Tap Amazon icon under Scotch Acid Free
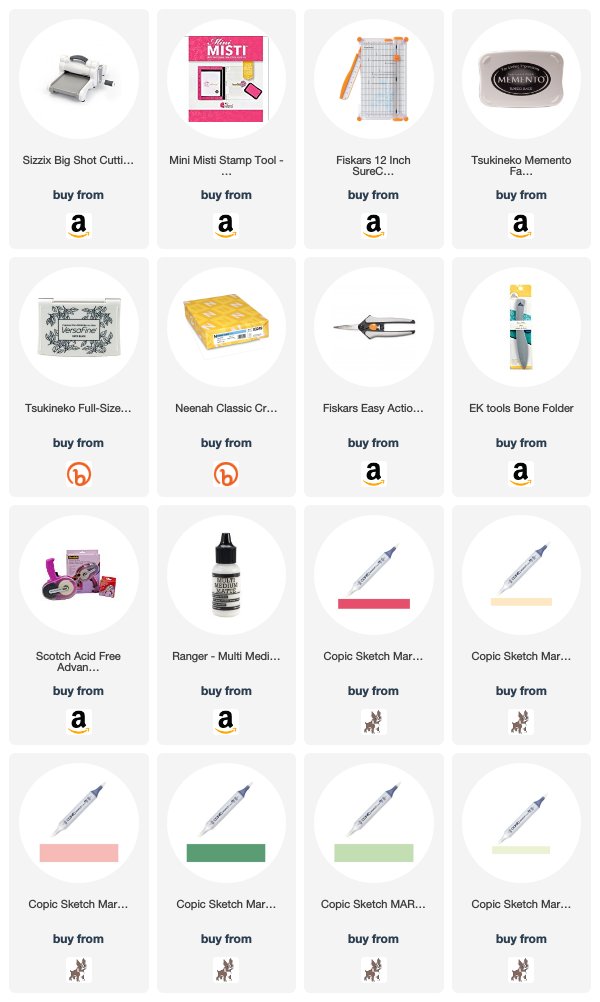Screen dimensions: 600x1002 79,721
